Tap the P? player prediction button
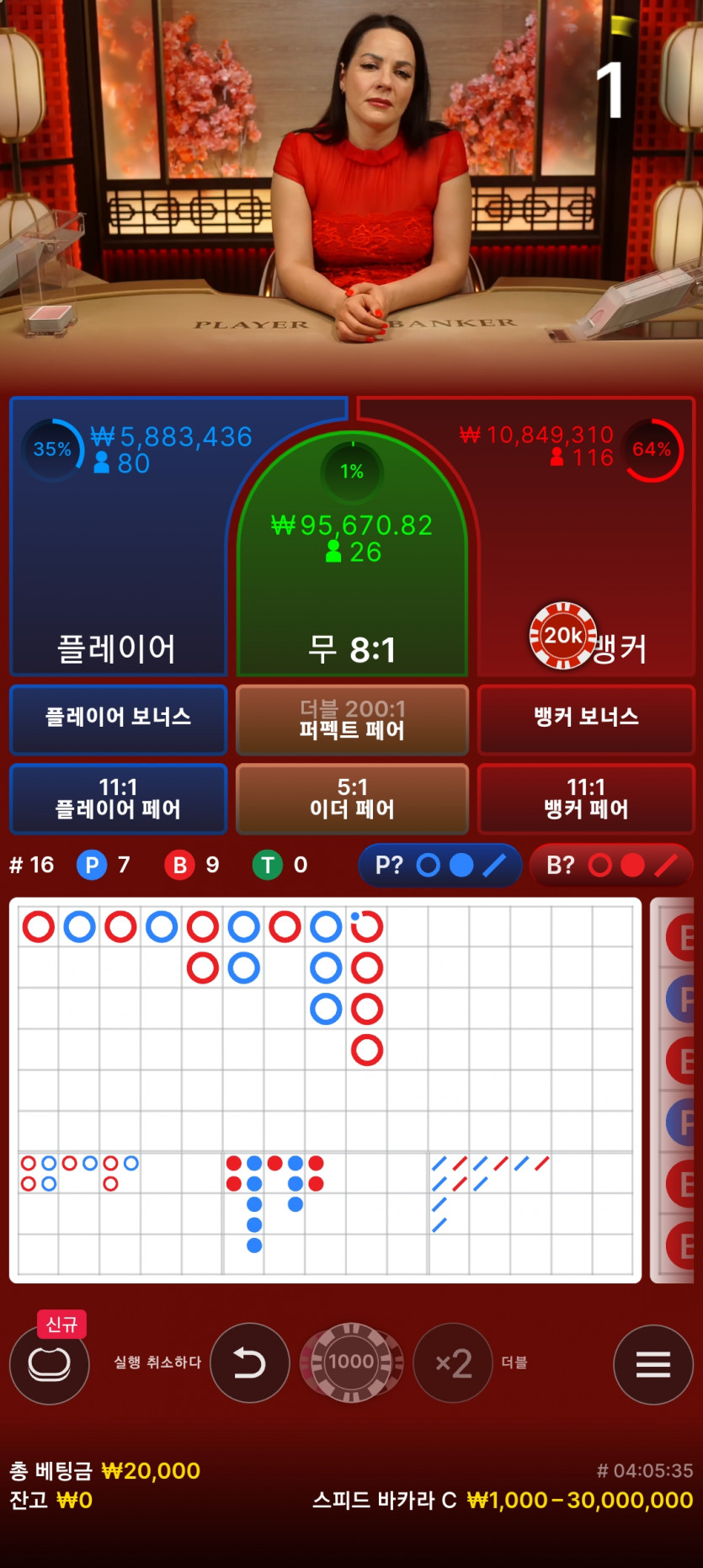 click(439, 865)
